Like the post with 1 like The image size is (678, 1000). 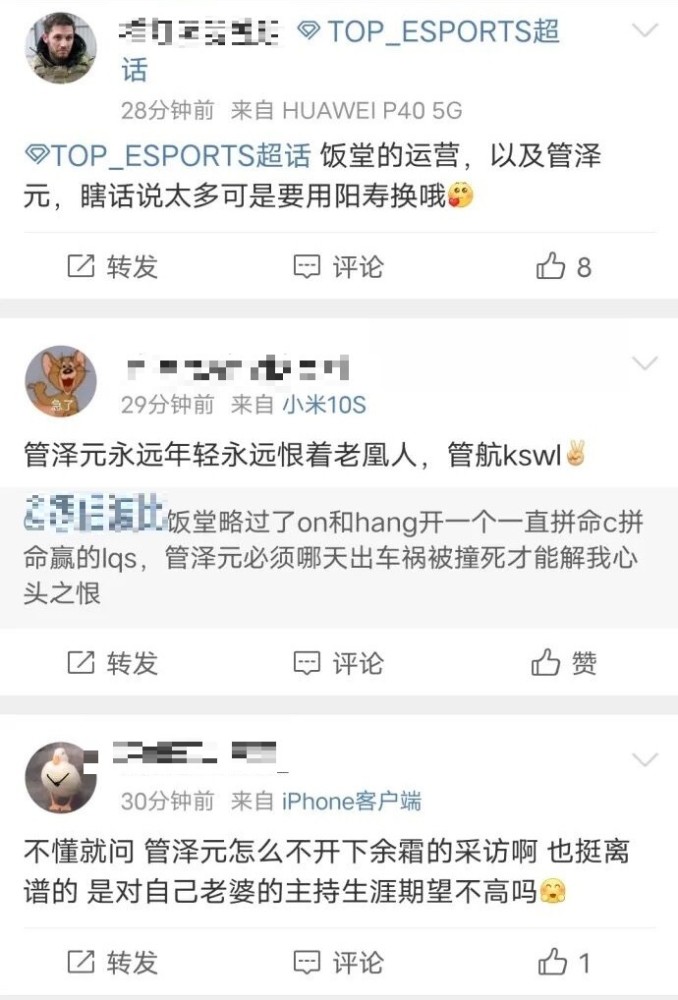pos(564,962)
